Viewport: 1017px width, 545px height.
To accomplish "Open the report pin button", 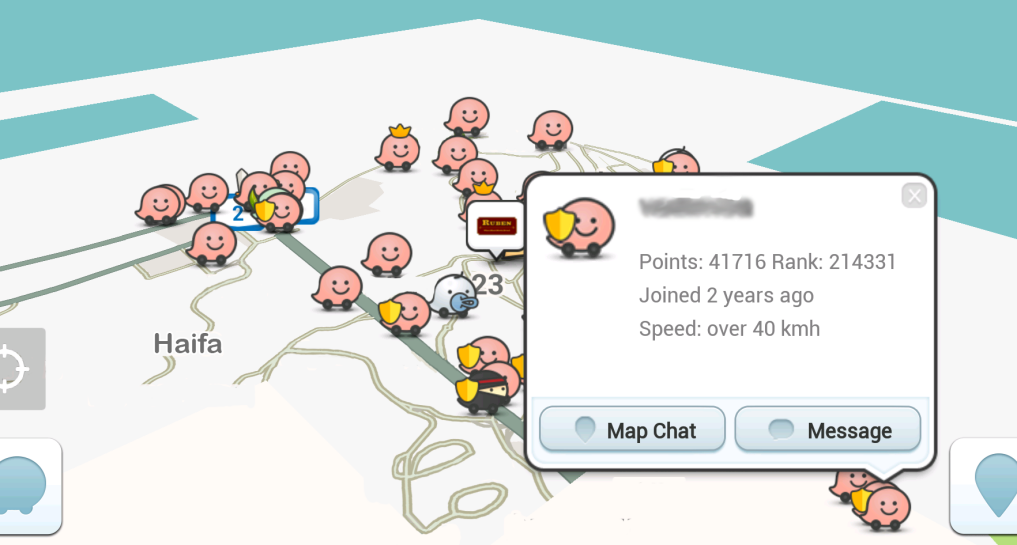I will click(x=988, y=486).
